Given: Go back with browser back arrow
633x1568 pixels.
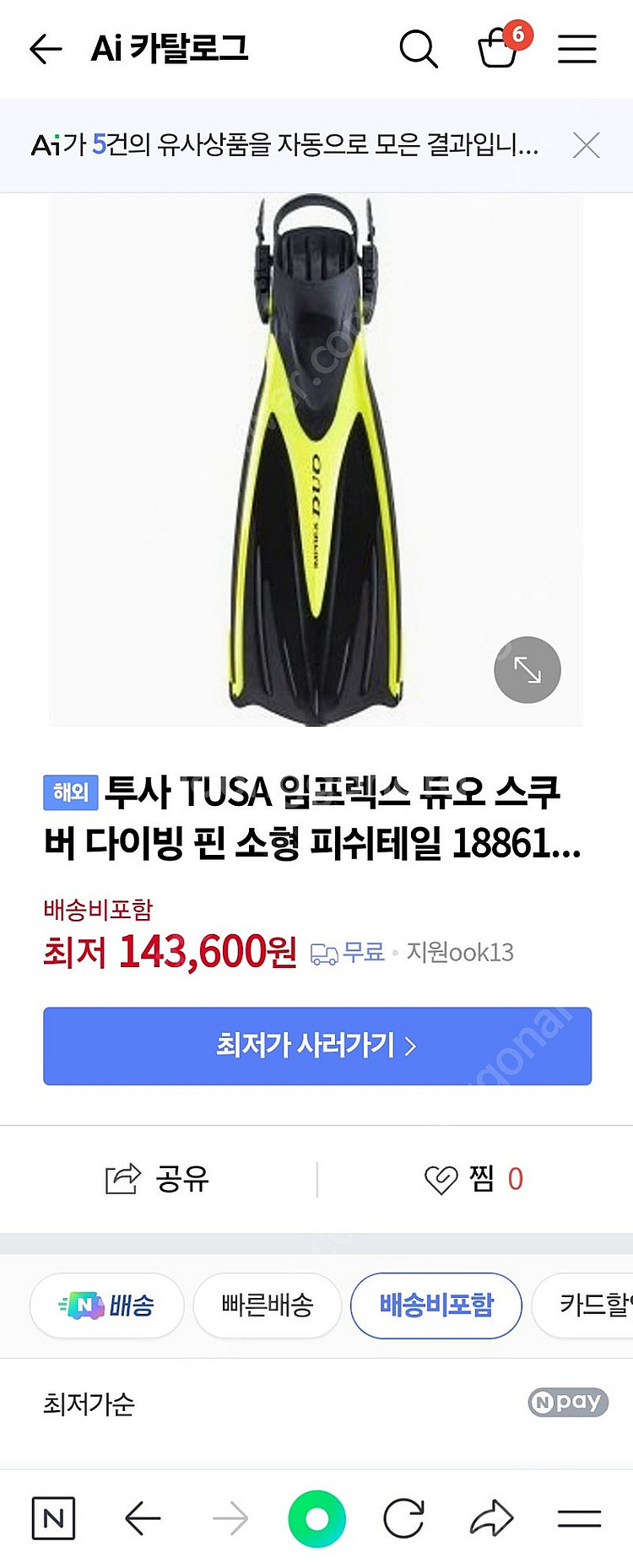Looking at the screenshot, I should [x=143, y=1519].
